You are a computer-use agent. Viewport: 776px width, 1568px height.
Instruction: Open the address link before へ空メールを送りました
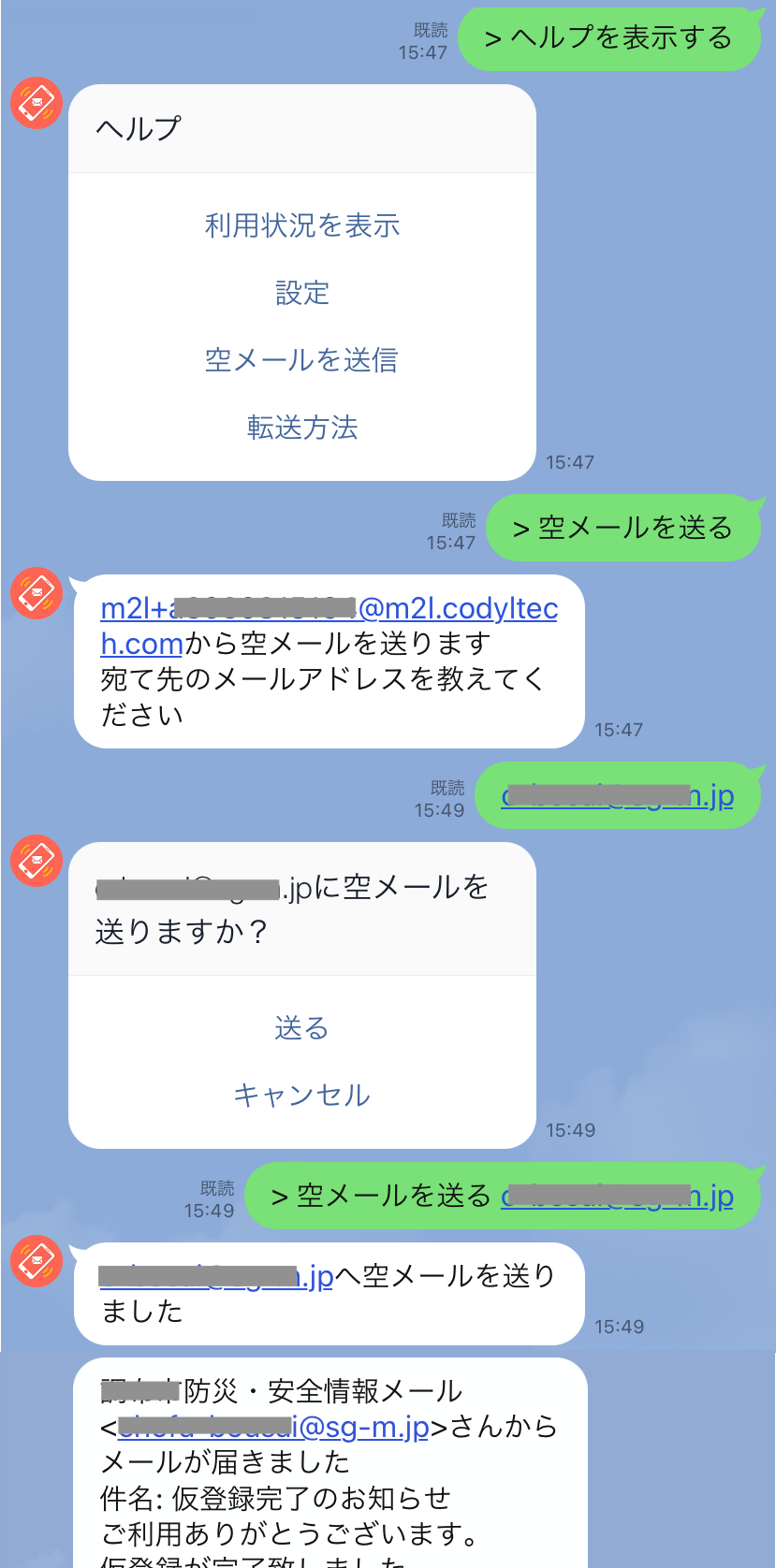pyautogui.click(x=216, y=1276)
